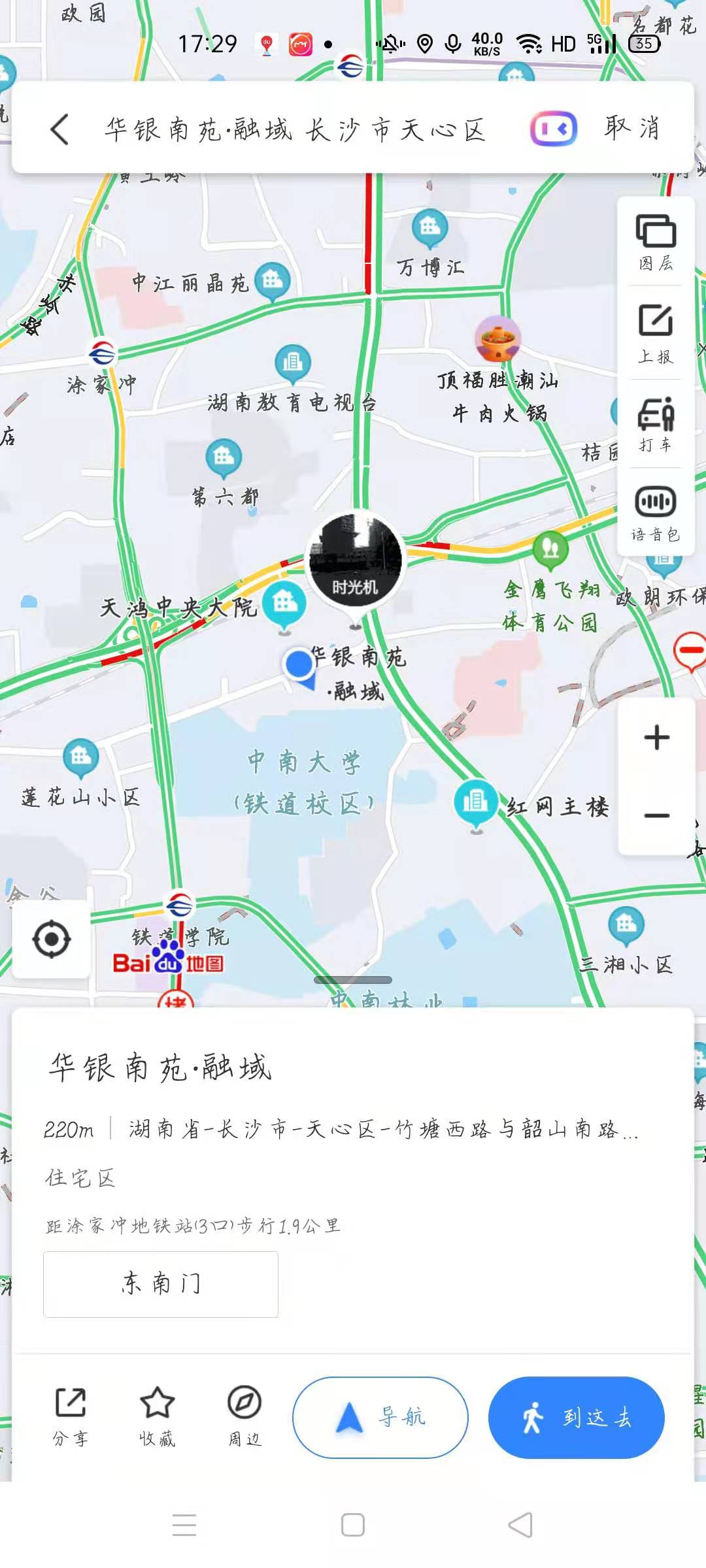
Task: Zoom out with the minus button
Action: coord(656,815)
